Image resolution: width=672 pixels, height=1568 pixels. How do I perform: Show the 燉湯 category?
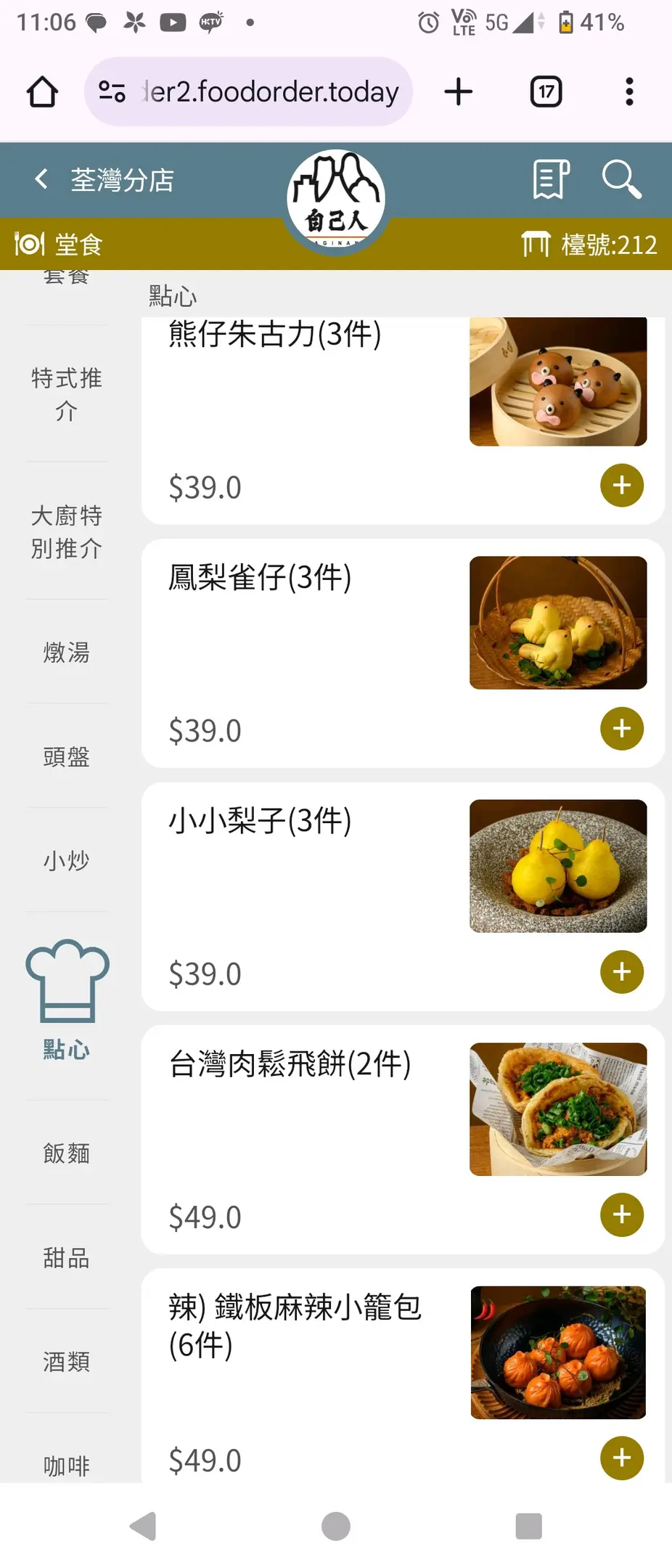pos(67,653)
